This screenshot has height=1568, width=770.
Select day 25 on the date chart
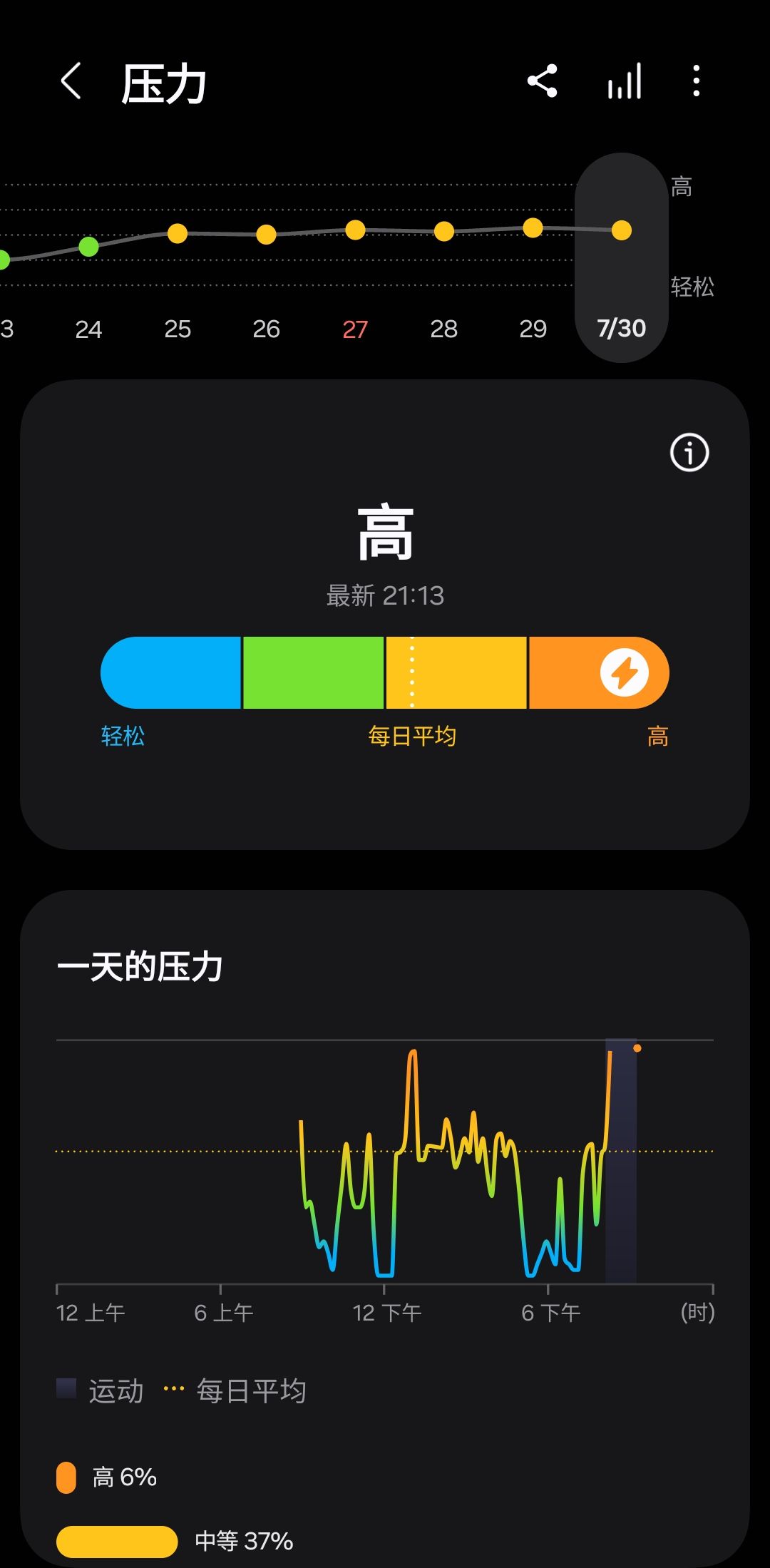[178, 329]
